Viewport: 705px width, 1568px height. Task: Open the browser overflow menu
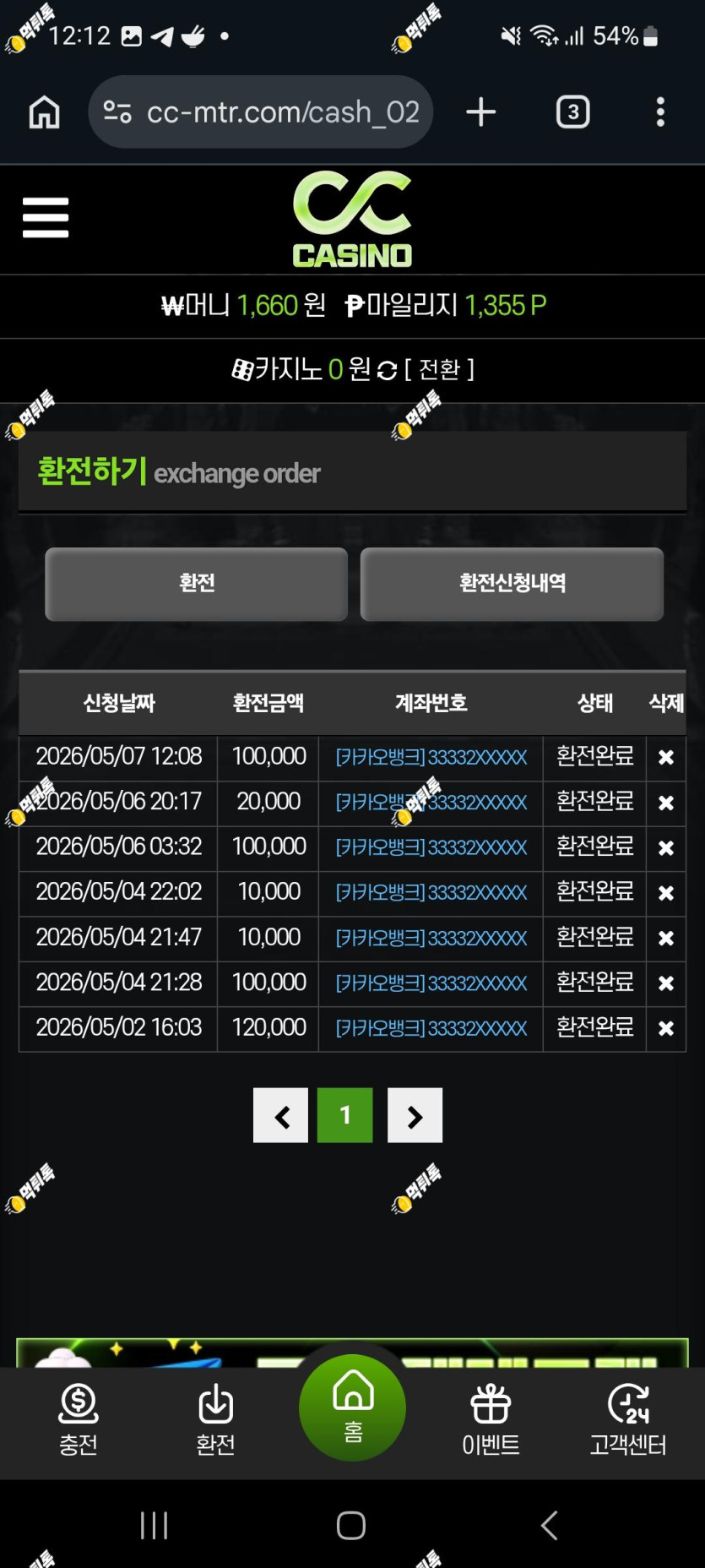(660, 112)
